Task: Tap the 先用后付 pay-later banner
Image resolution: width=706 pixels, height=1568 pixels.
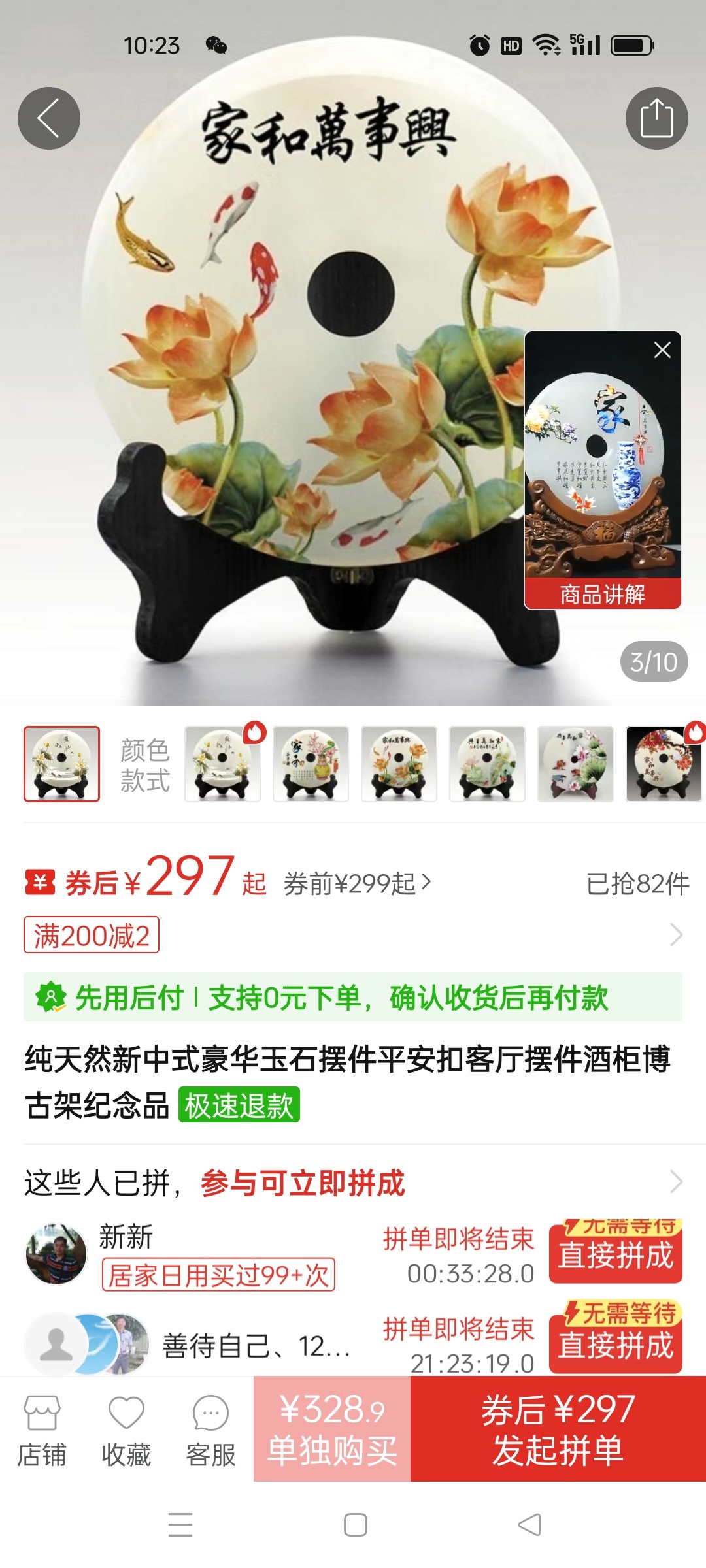Action: tap(353, 998)
